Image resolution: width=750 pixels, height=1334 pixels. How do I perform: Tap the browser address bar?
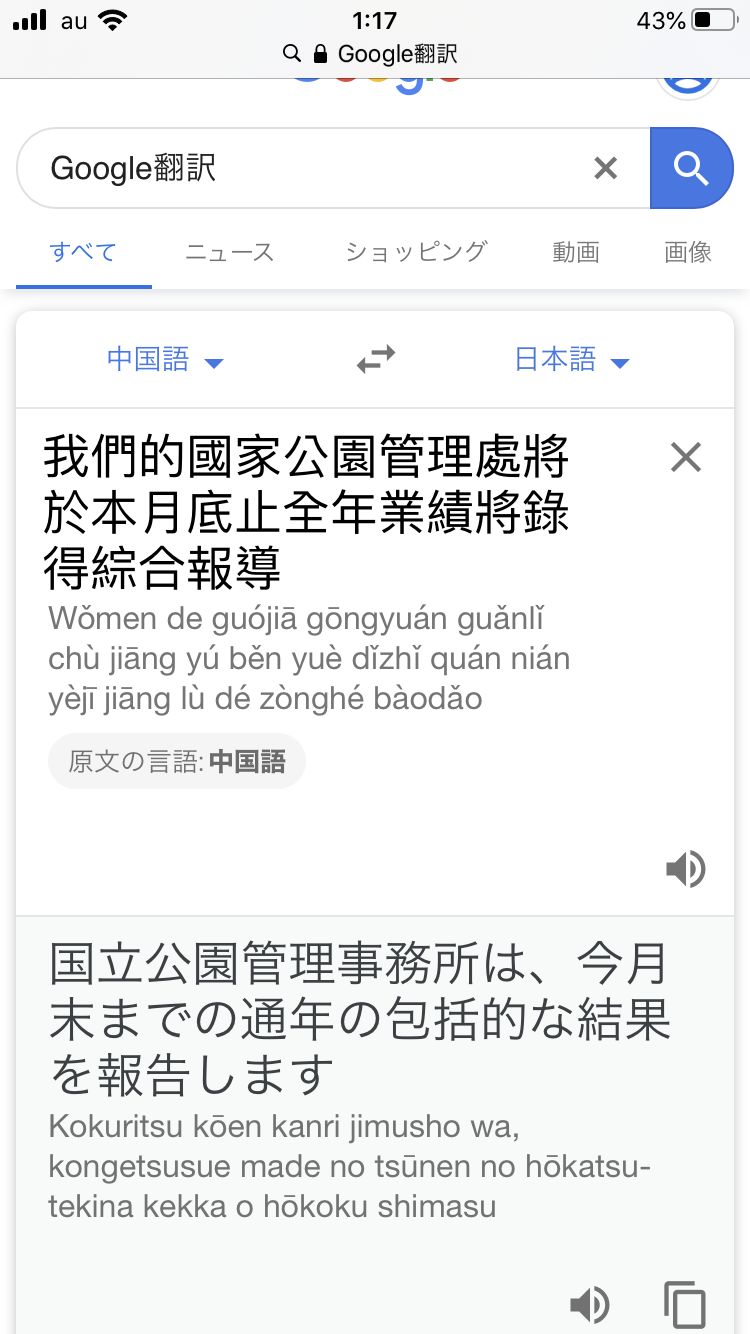tap(375, 54)
